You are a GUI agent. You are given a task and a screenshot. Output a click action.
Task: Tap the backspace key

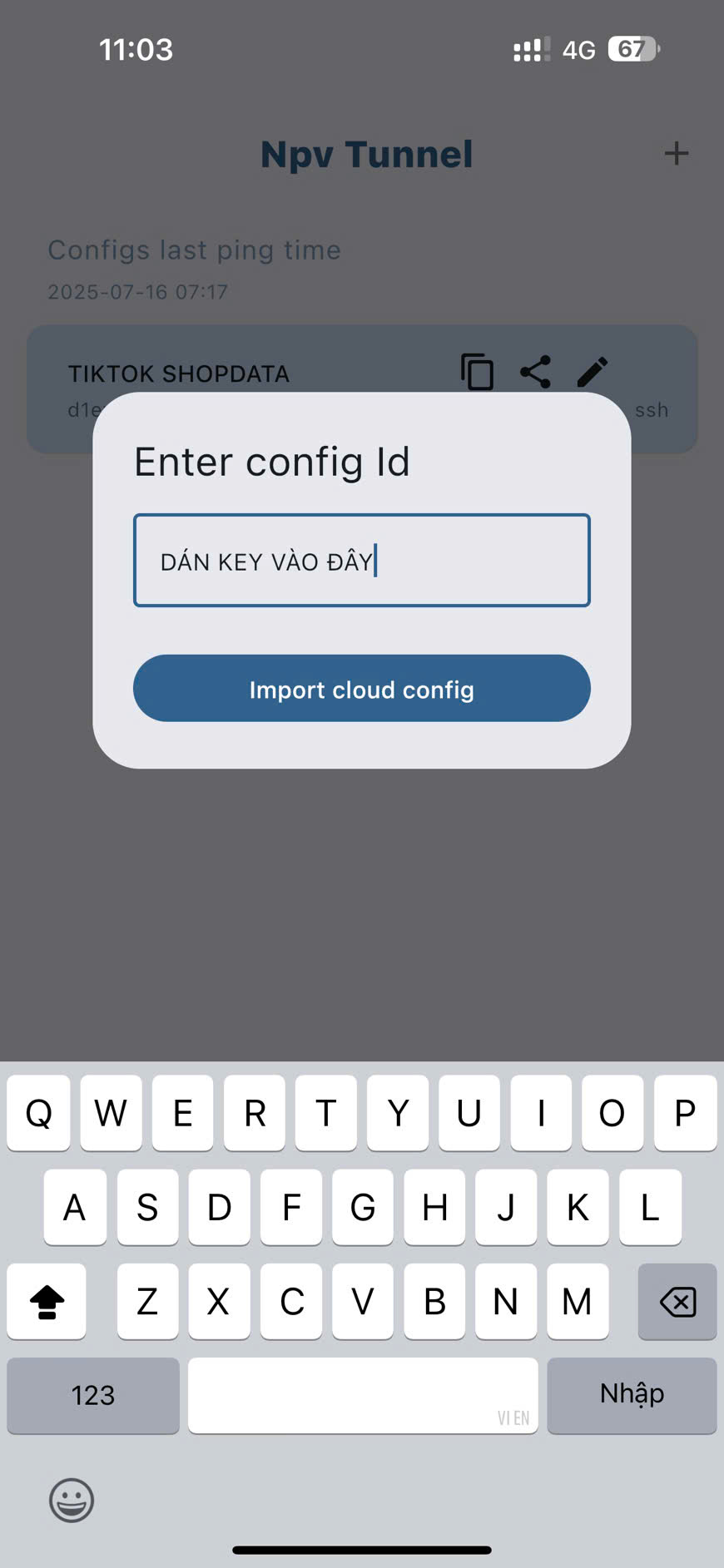click(677, 1301)
